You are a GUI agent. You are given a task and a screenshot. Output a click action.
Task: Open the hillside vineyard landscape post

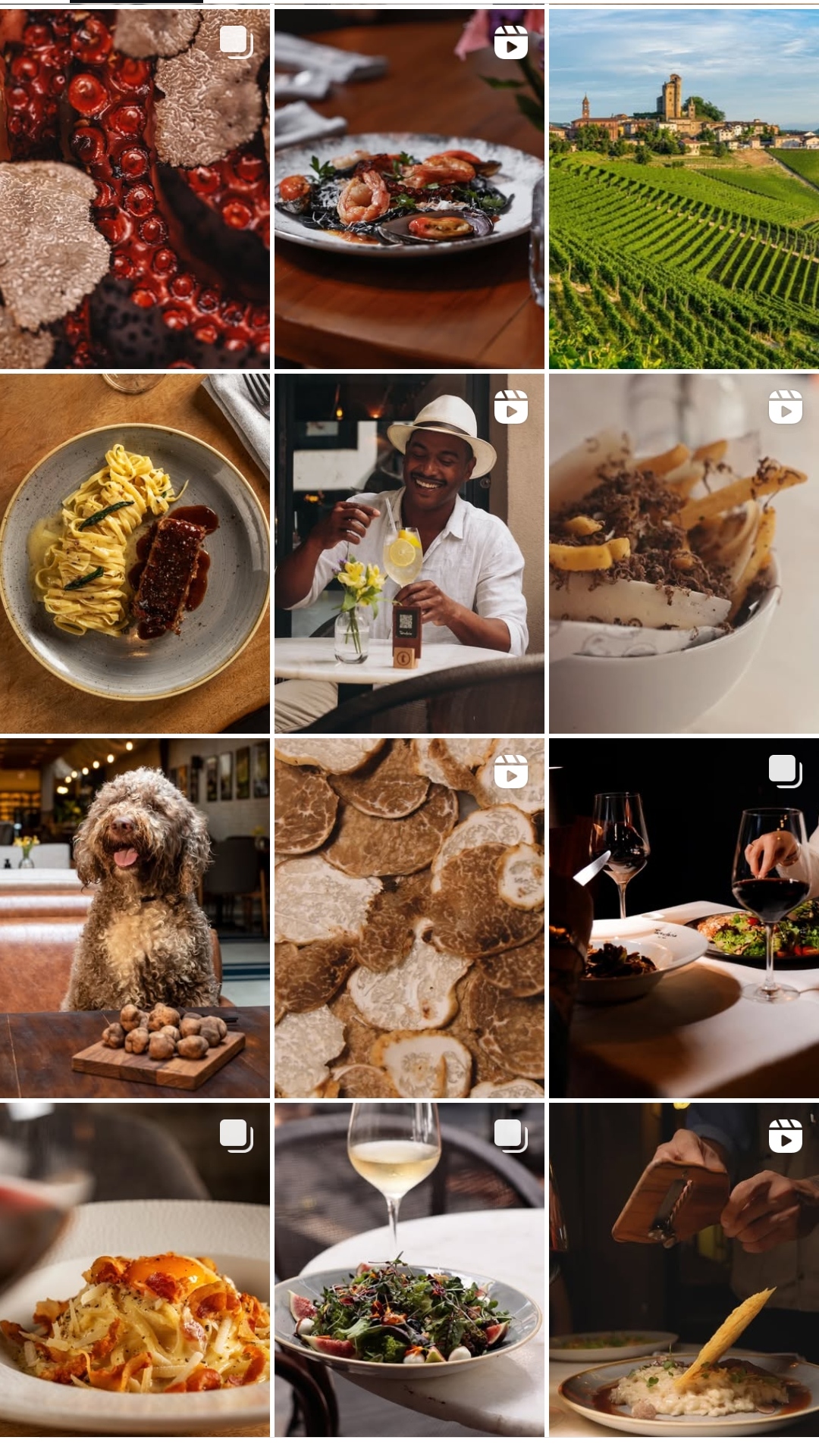684,189
